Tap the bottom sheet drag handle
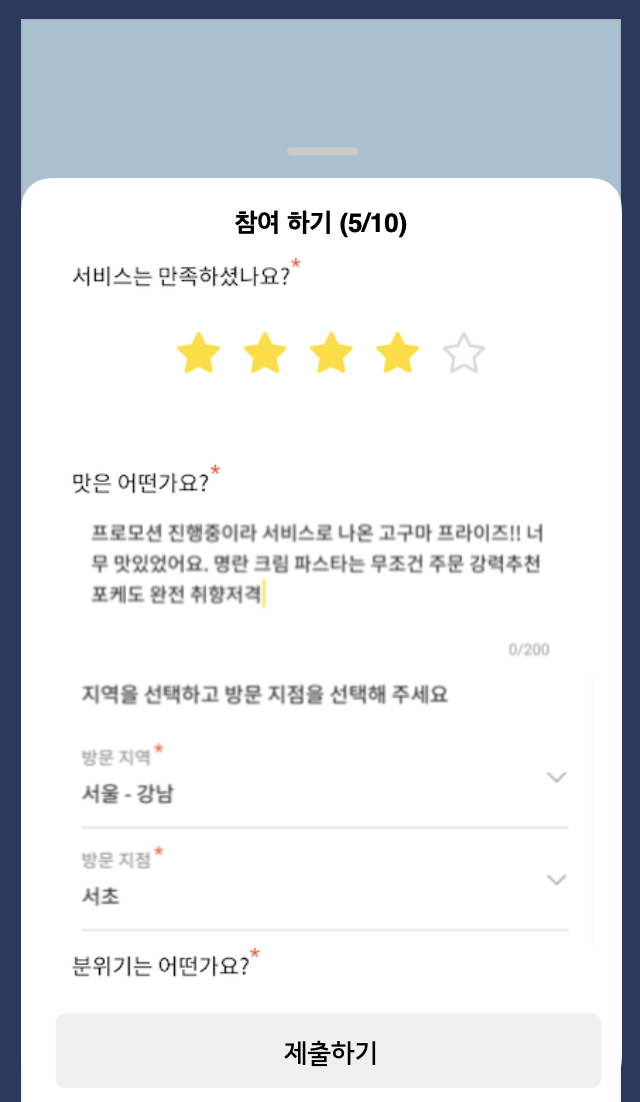The image size is (640, 1102). point(322,151)
